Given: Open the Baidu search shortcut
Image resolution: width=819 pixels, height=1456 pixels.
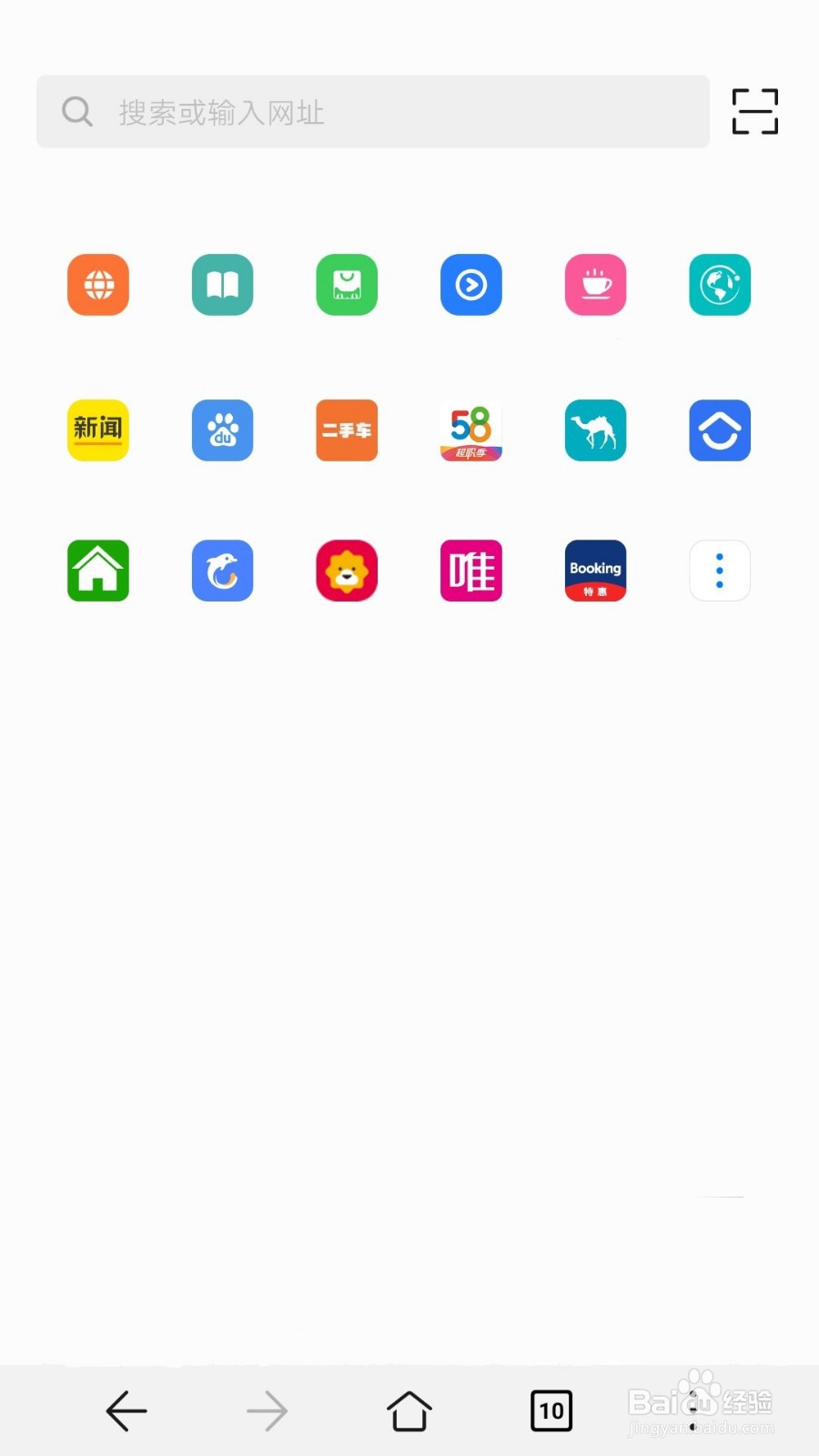Looking at the screenshot, I should [x=222, y=430].
